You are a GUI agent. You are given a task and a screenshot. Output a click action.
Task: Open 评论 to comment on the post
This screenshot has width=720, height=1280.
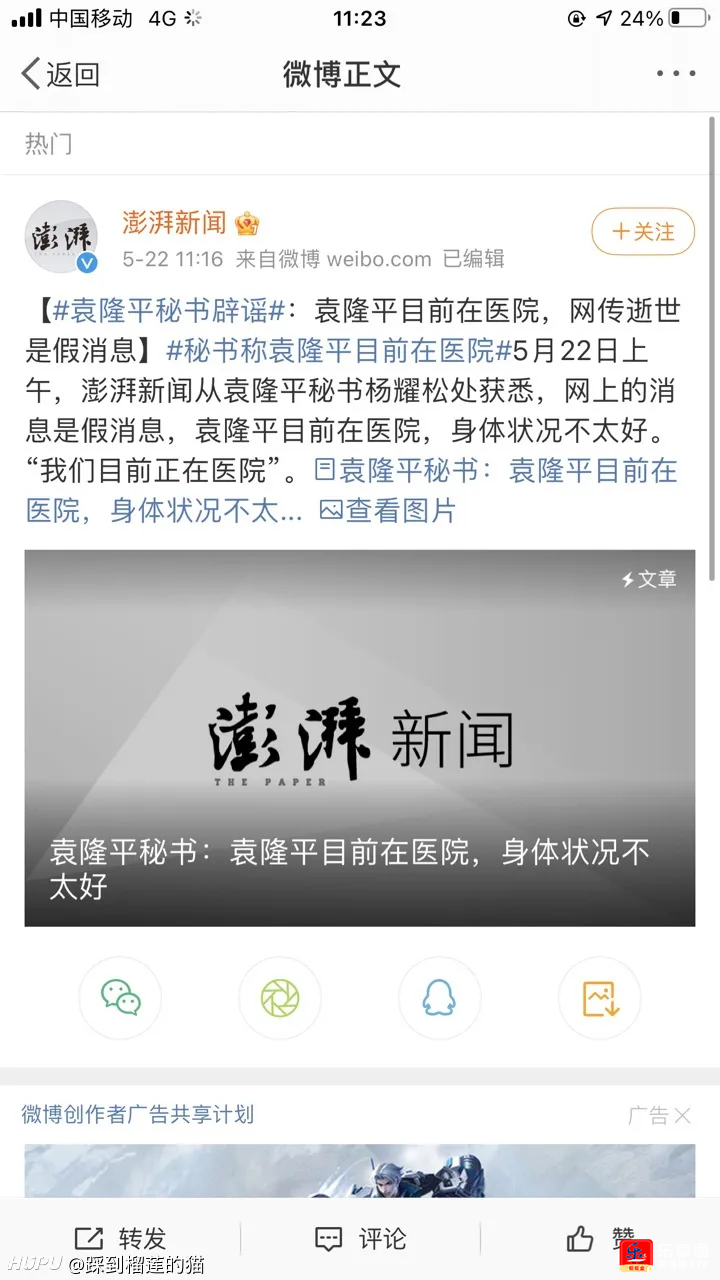(360, 1239)
